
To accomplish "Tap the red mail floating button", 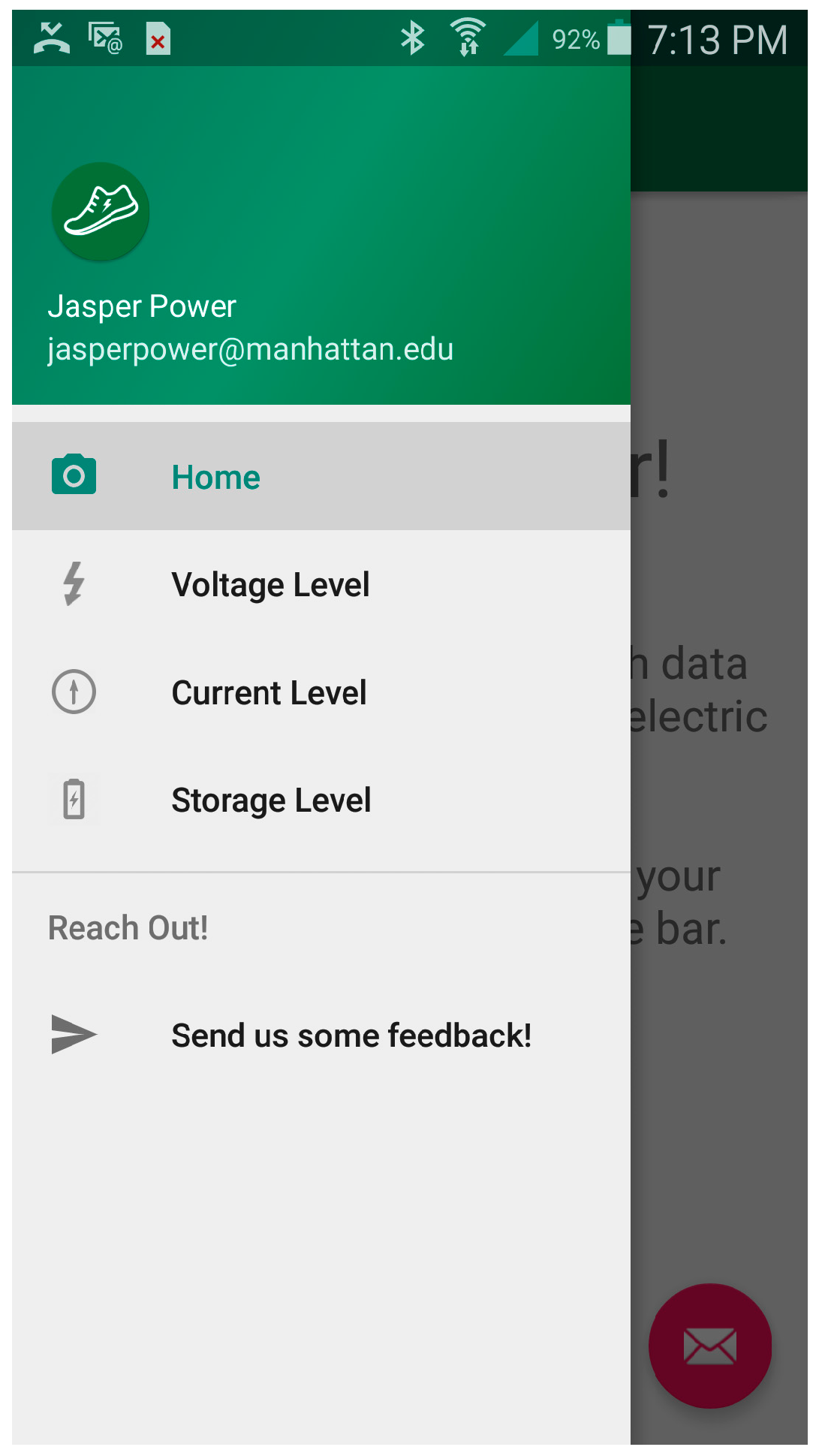I will [709, 1346].
